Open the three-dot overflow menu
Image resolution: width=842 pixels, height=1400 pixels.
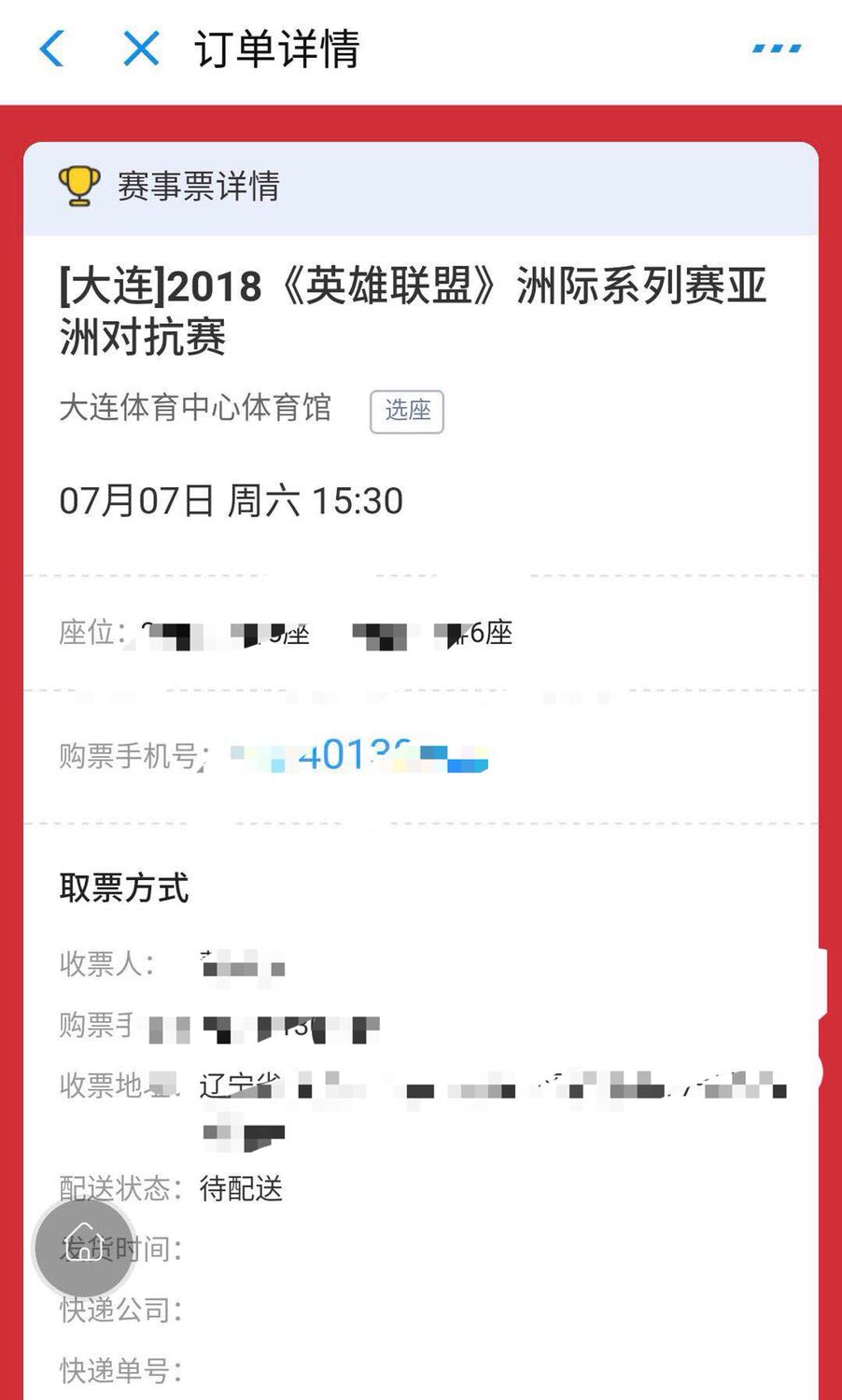coord(776,49)
